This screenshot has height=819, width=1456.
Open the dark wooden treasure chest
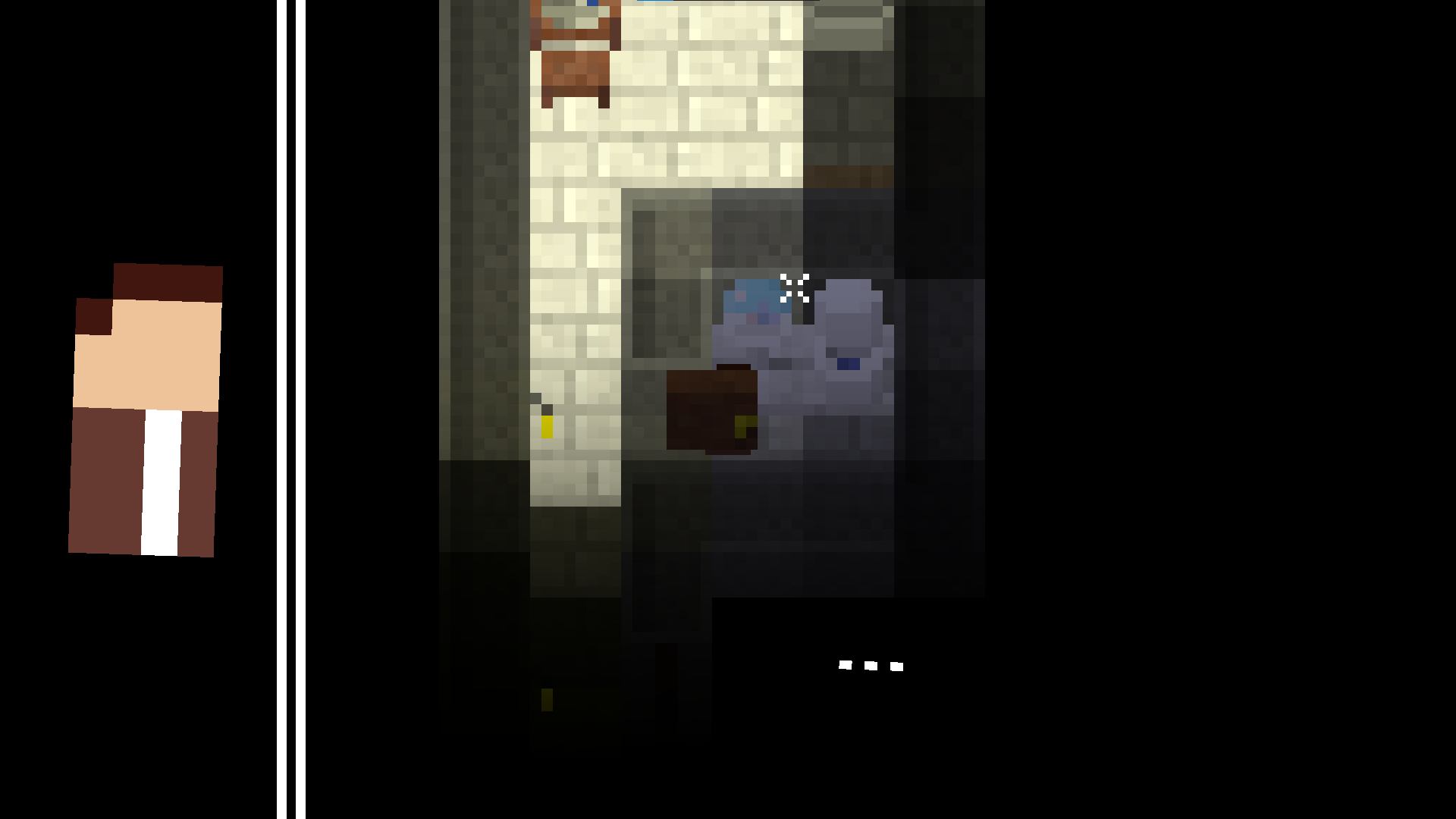[711, 410]
